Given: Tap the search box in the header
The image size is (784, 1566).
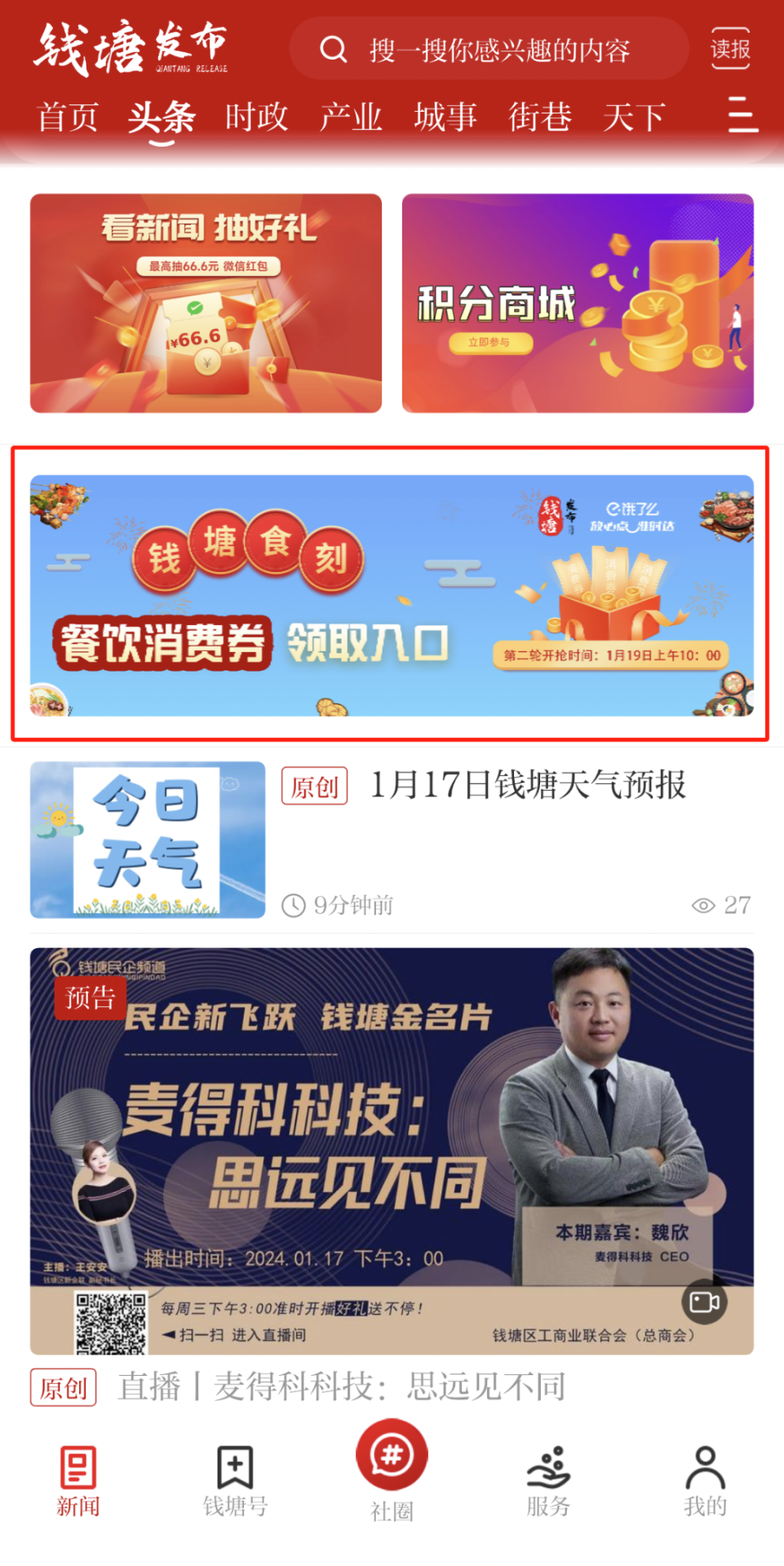Looking at the screenshot, I should tap(489, 50).
